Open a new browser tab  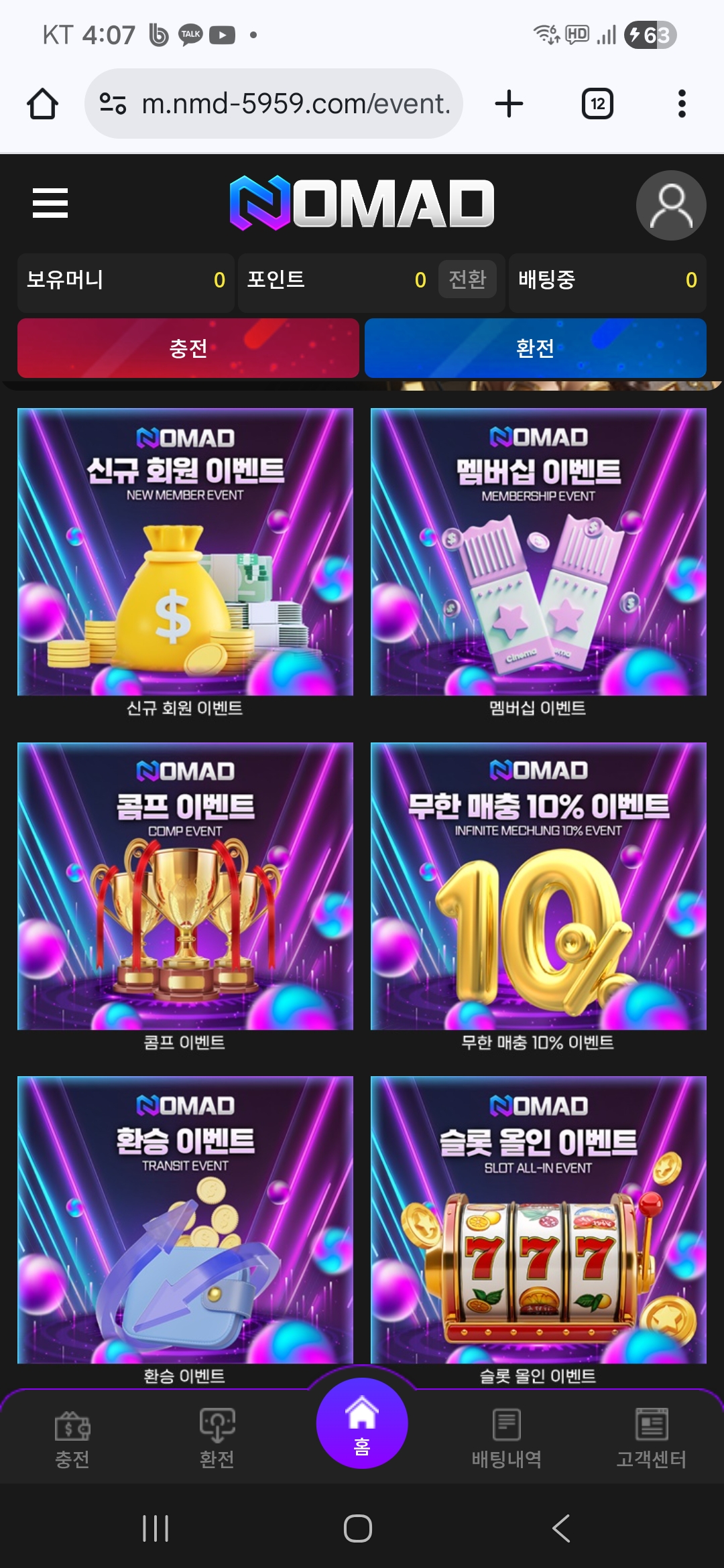point(509,104)
